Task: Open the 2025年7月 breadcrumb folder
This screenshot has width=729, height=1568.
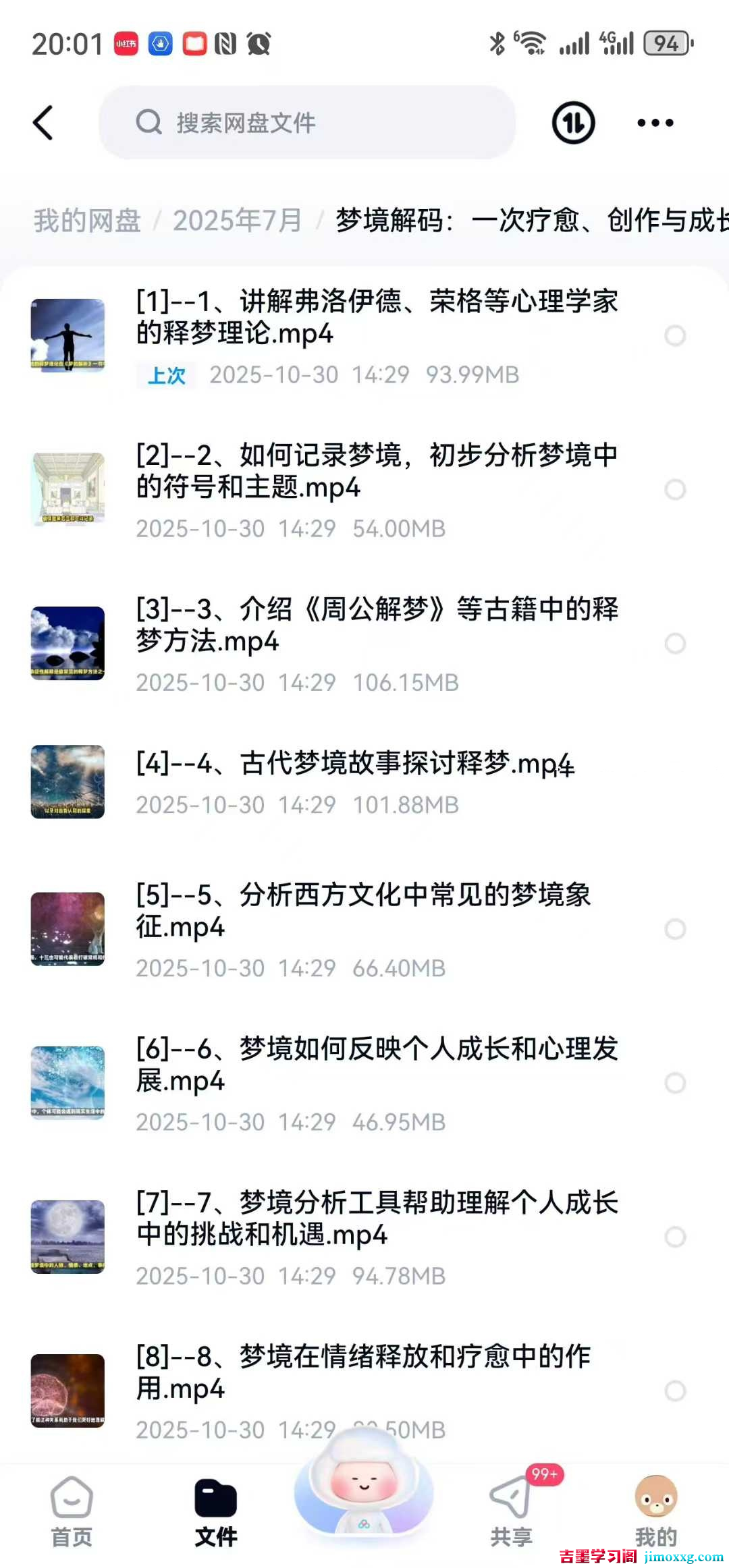Action: pos(237,221)
